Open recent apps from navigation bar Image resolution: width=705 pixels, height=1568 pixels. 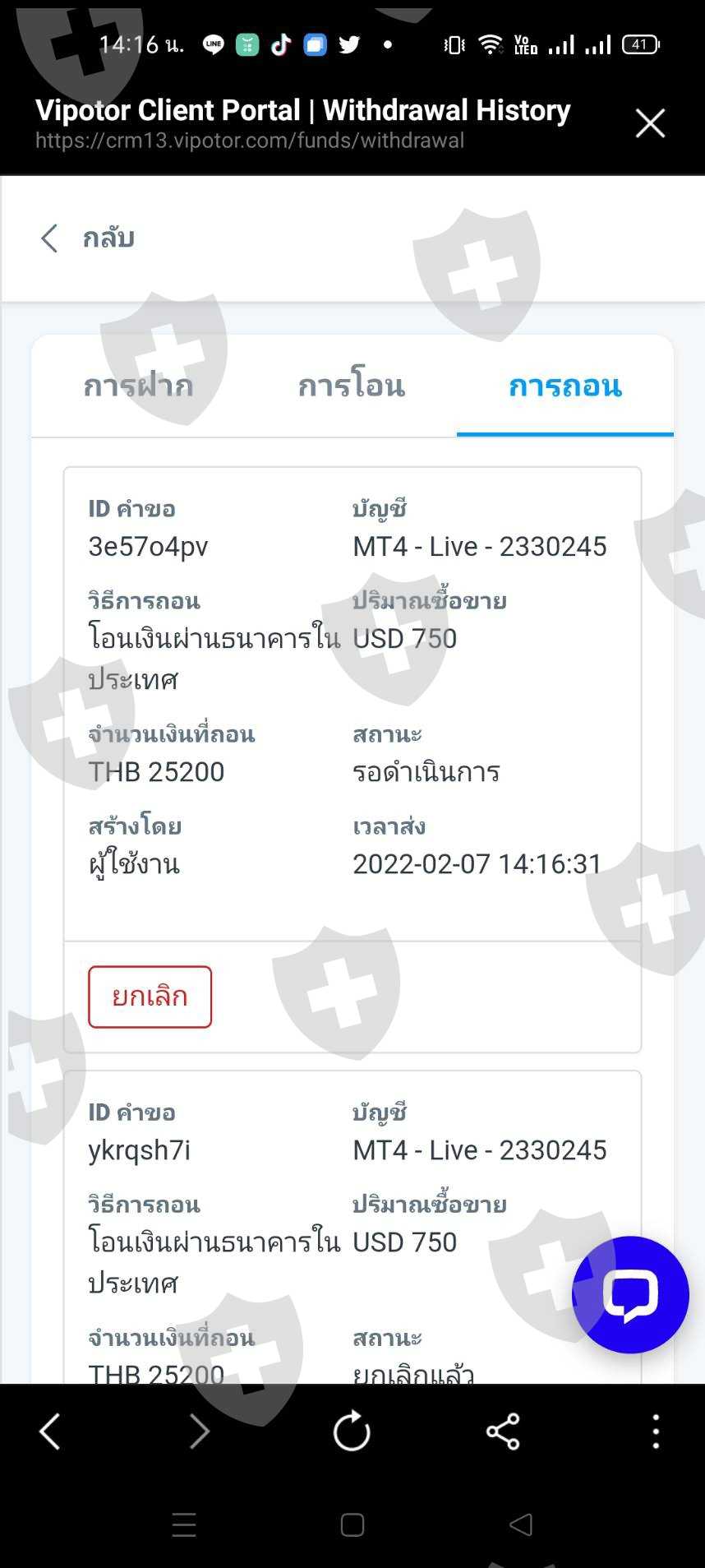tap(184, 1525)
